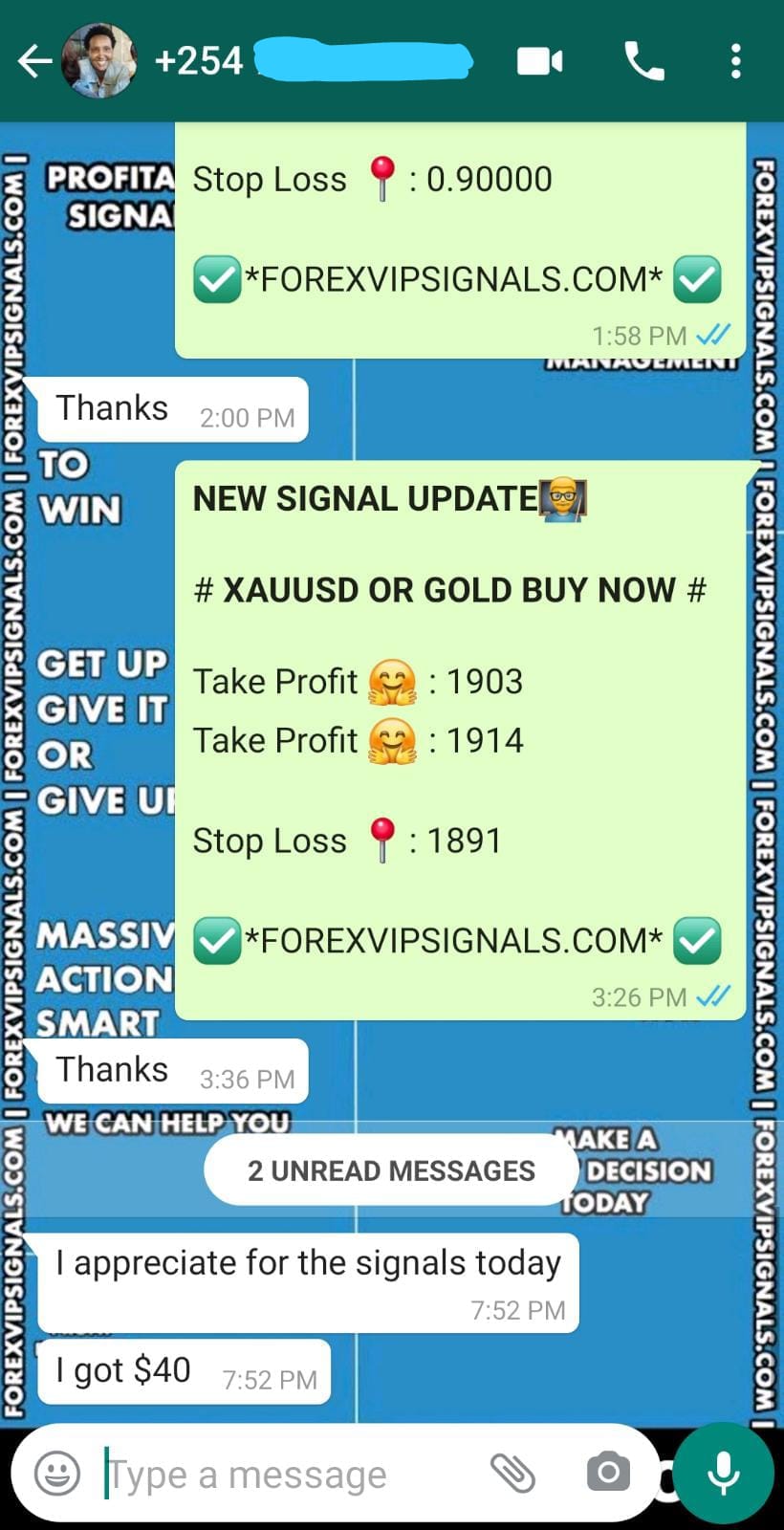Attach a file with the paperclip
Viewport: 784px width, 1530px height.
[x=513, y=1474]
